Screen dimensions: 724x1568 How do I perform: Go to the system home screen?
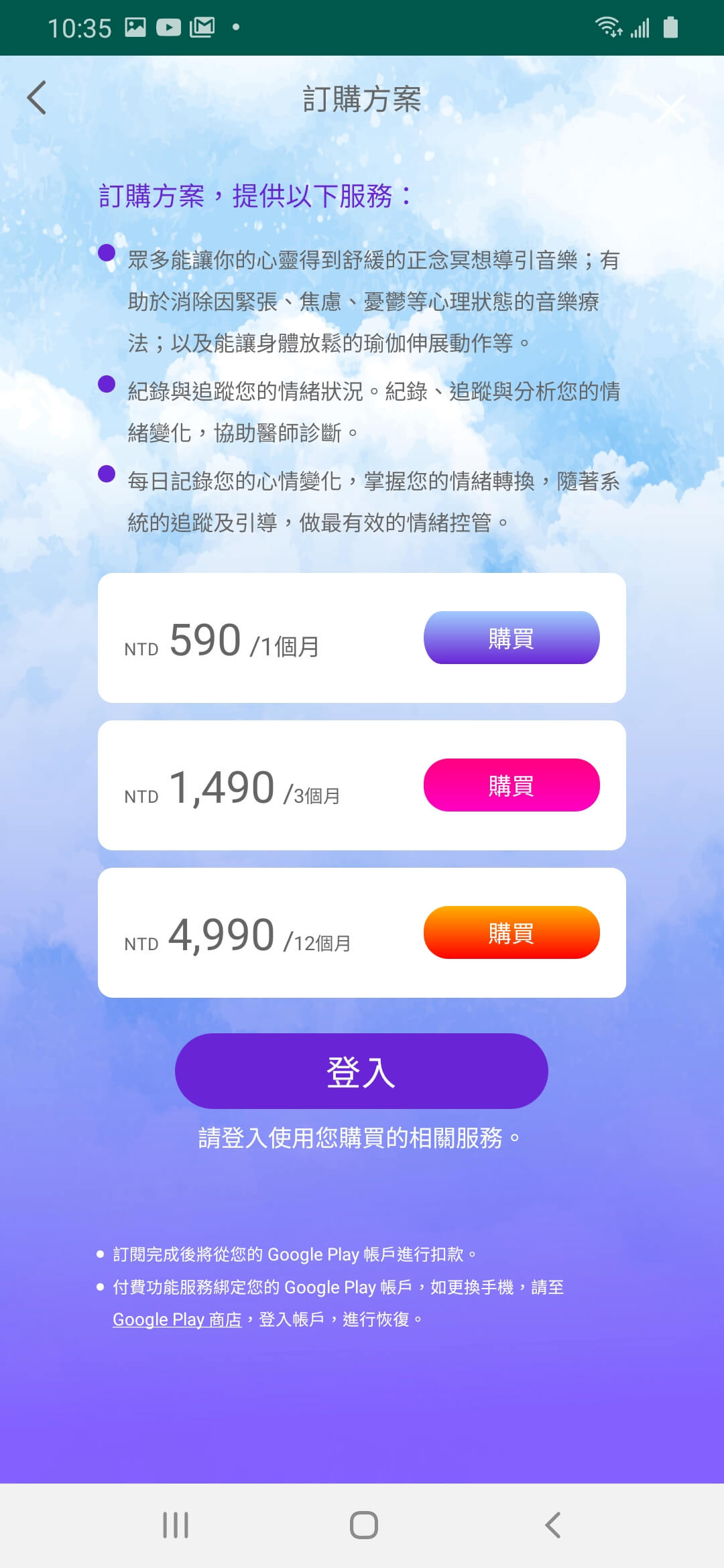pyautogui.click(x=363, y=1525)
